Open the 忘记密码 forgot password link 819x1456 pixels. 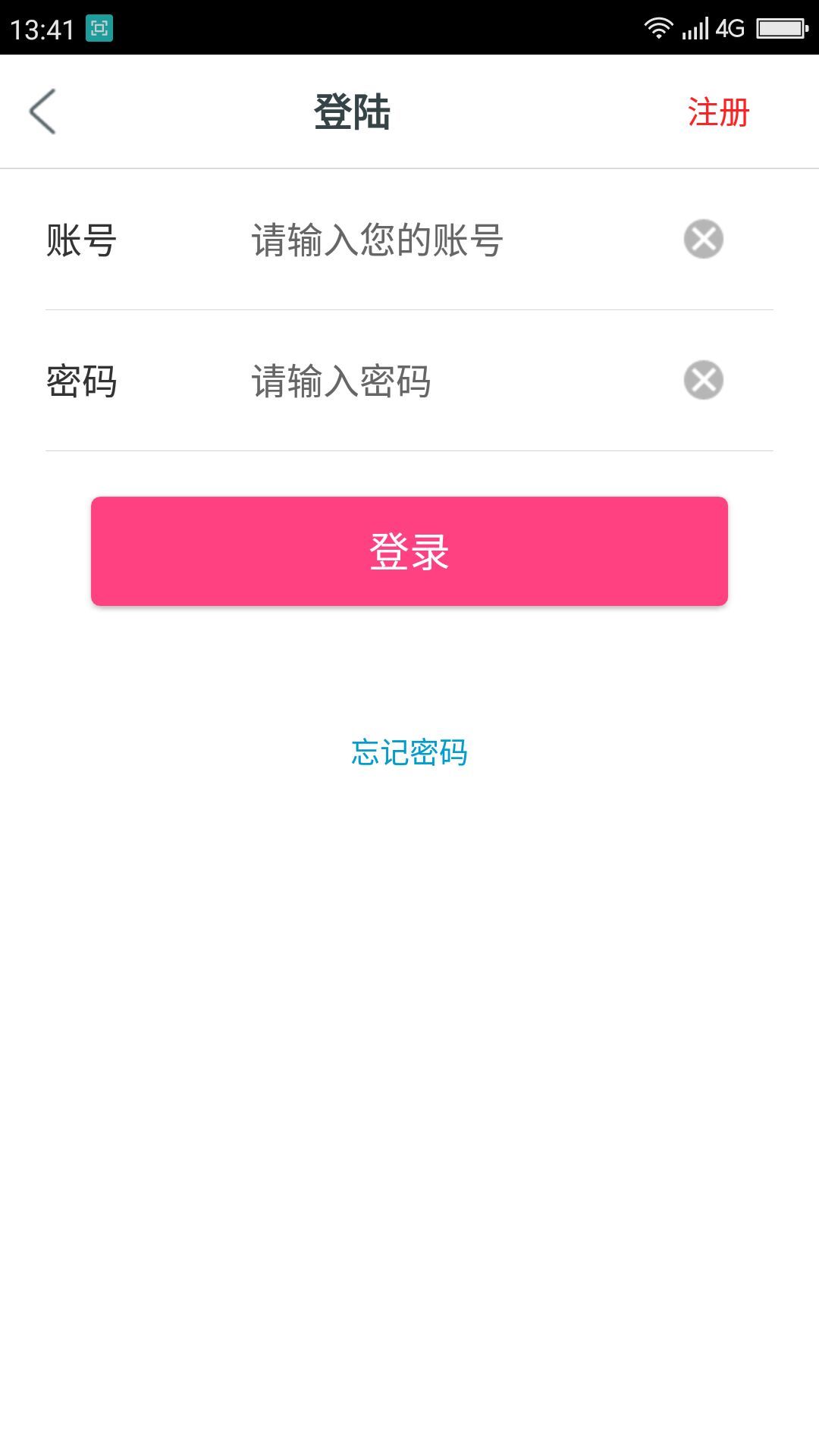[409, 752]
